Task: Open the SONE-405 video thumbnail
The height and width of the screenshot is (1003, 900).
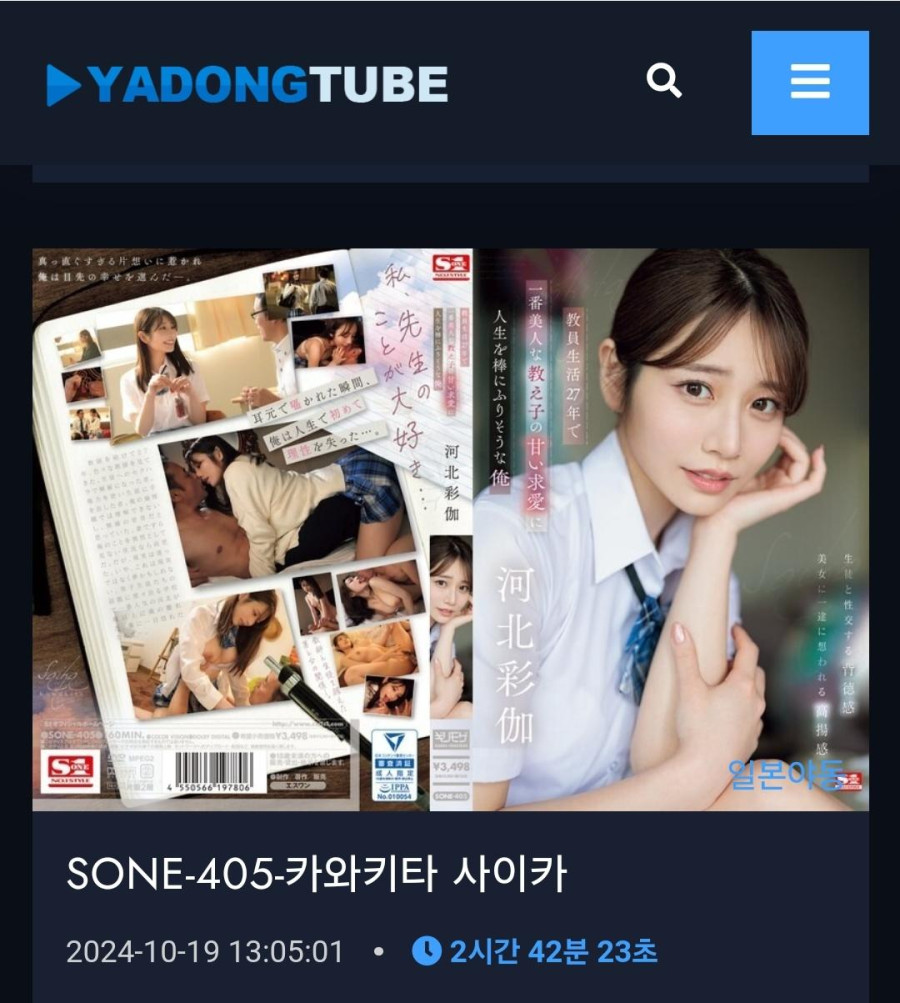Action: (450, 529)
